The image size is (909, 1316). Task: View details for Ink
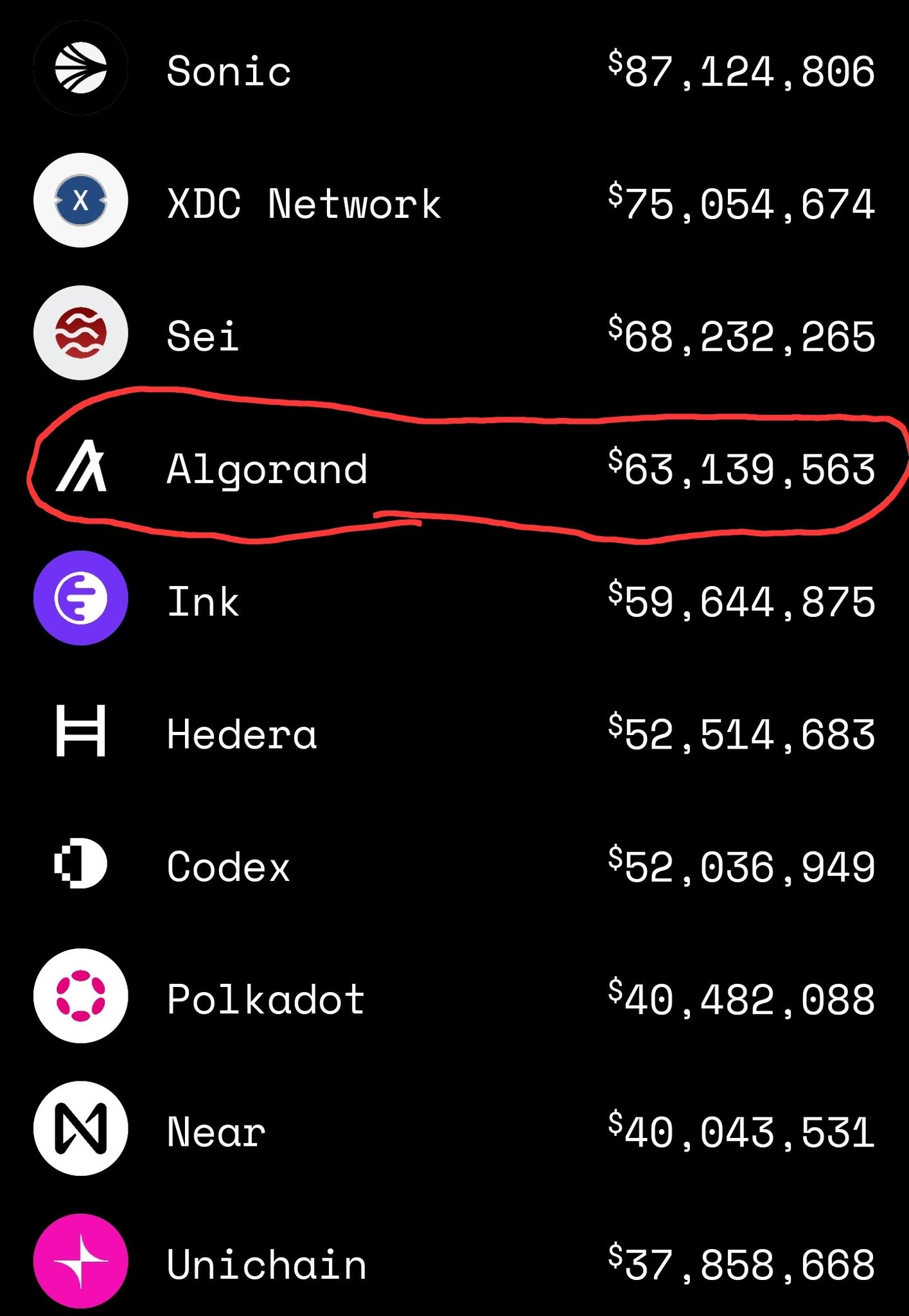pyautogui.click(x=203, y=601)
